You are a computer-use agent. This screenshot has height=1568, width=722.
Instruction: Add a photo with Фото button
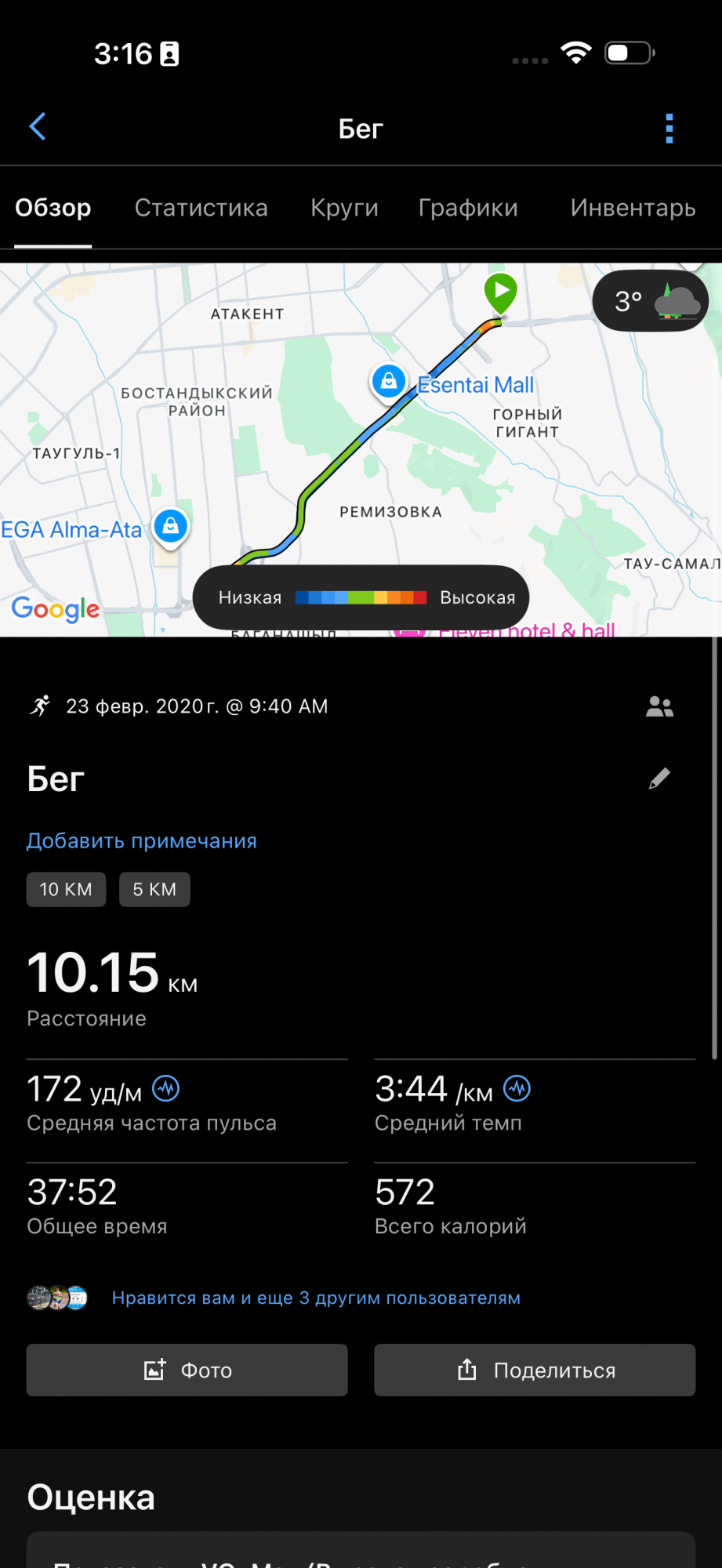tap(187, 1370)
